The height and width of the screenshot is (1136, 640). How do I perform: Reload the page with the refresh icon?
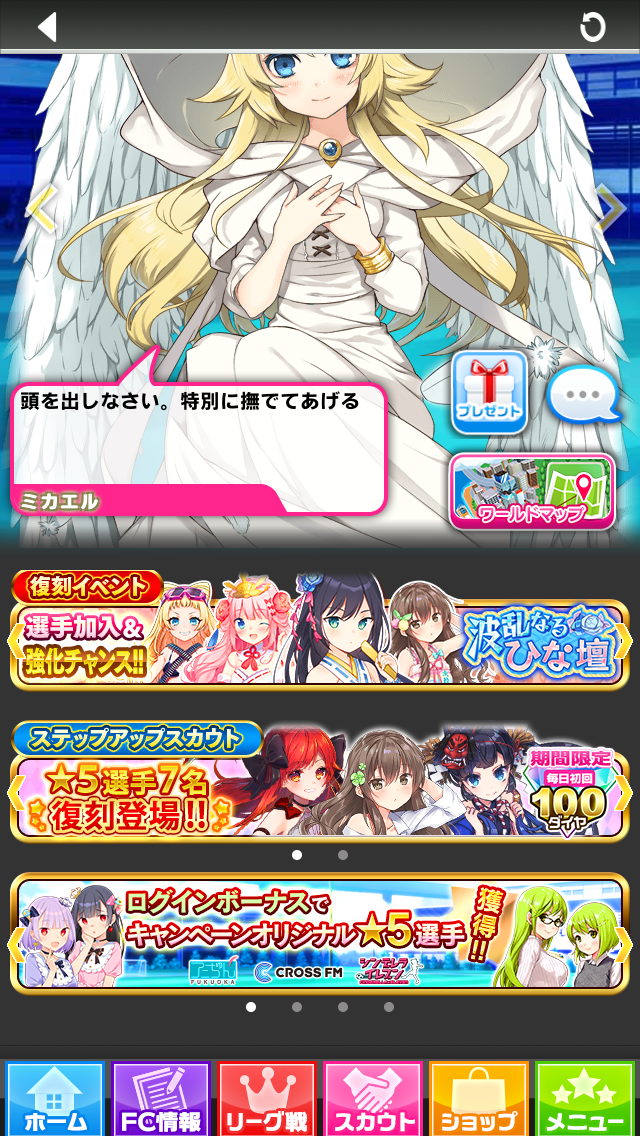tap(593, 27)
